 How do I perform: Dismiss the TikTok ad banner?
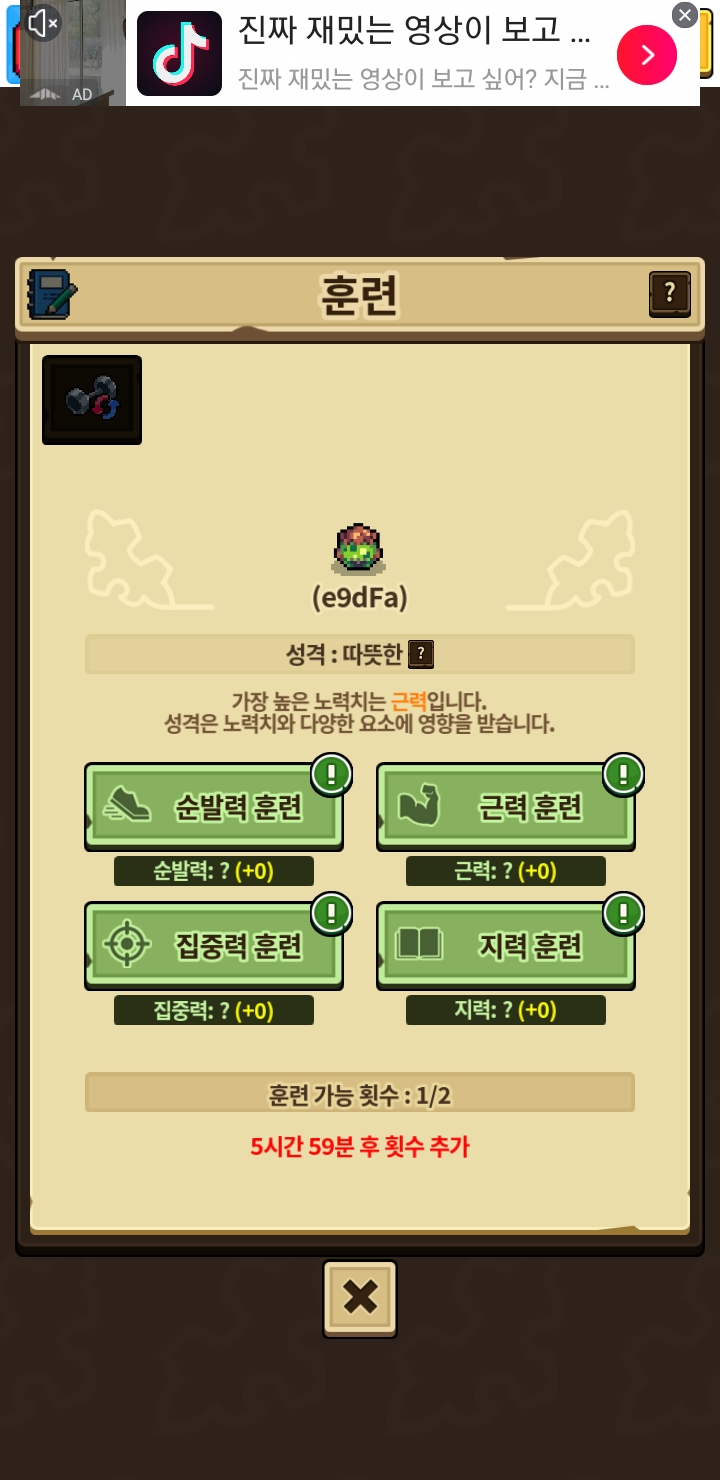(x=684, y=15)
